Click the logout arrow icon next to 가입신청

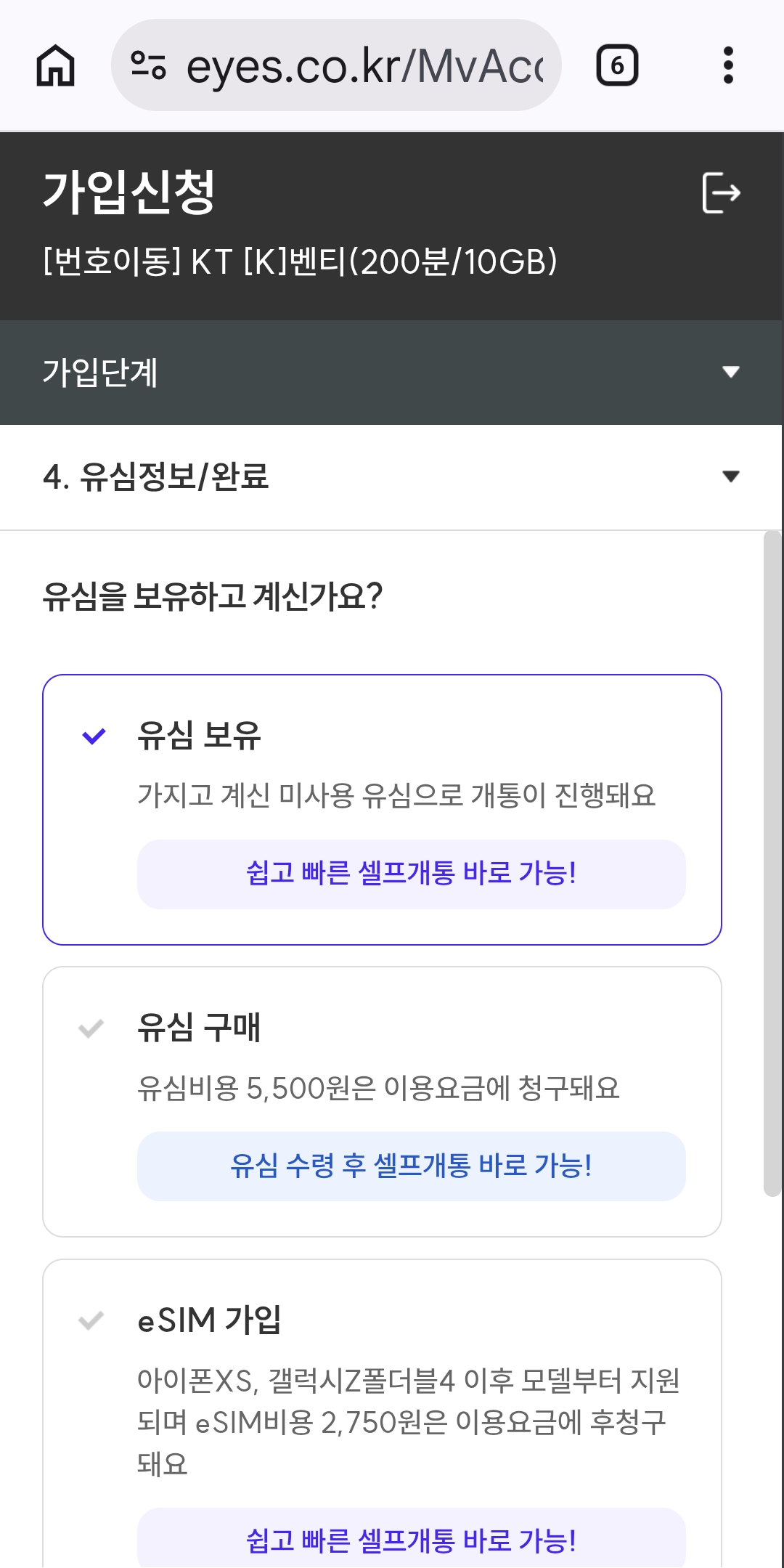(724, 193)
